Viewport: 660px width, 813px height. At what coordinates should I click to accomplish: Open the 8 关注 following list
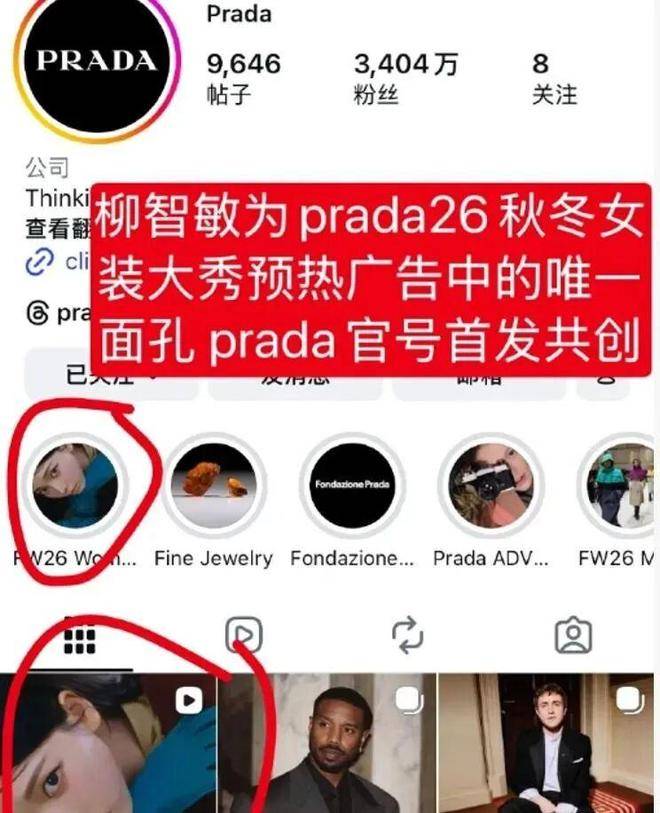pyautogui.click(x=553, y=78)
